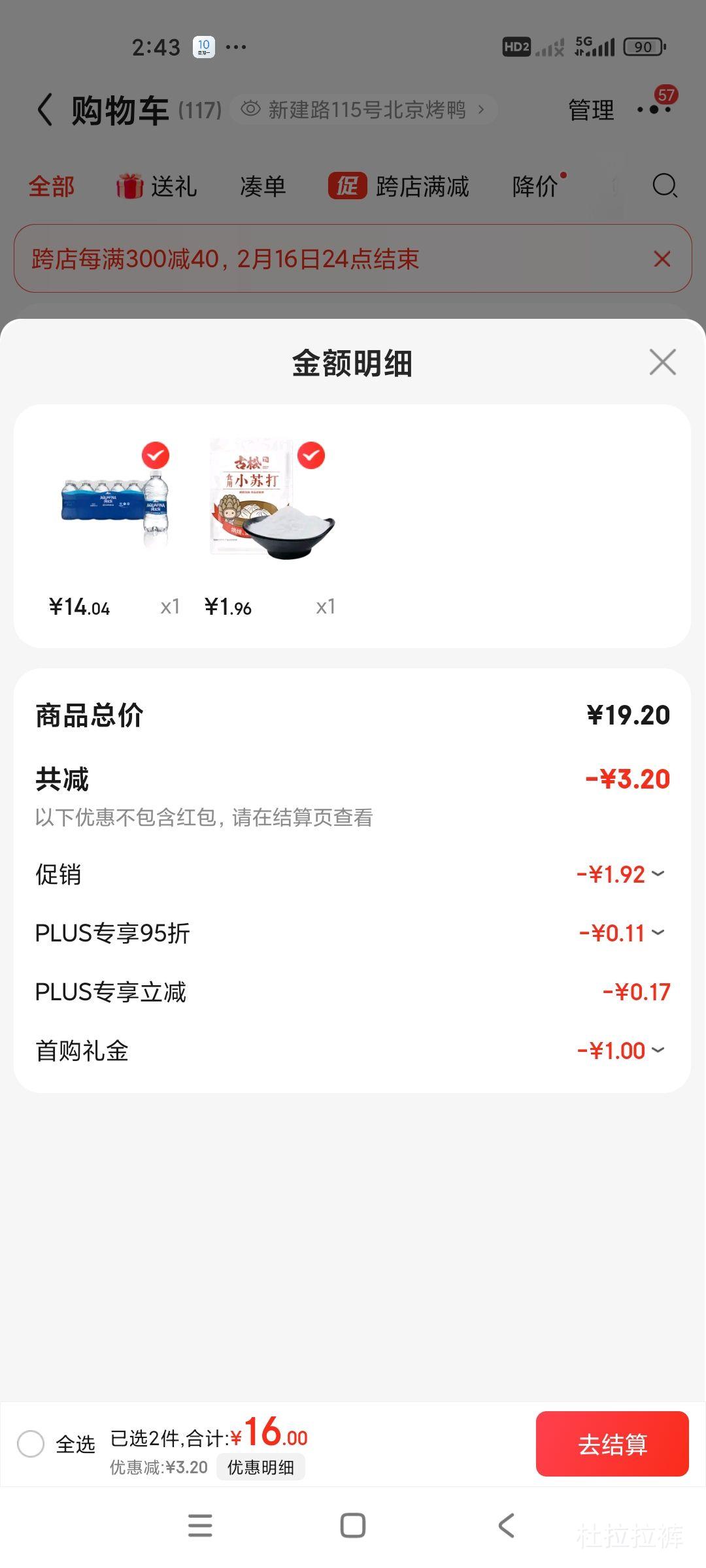Deselect the 小苏打 baking soda item
The height and width of the screenshot is (1568, 706).
click(311, 455)
